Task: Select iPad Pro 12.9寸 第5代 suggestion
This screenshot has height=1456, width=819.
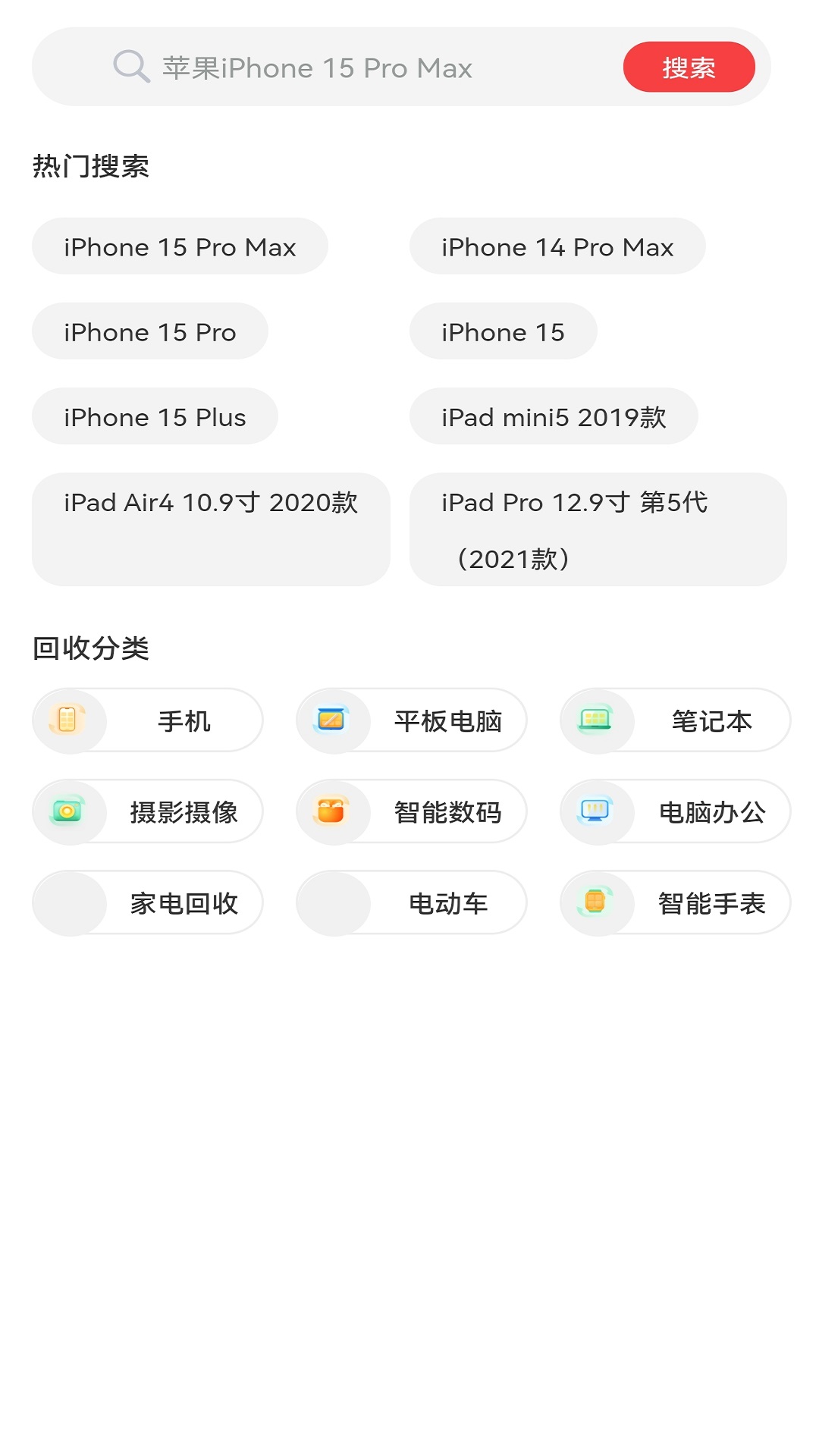Action: pos(596,529)
